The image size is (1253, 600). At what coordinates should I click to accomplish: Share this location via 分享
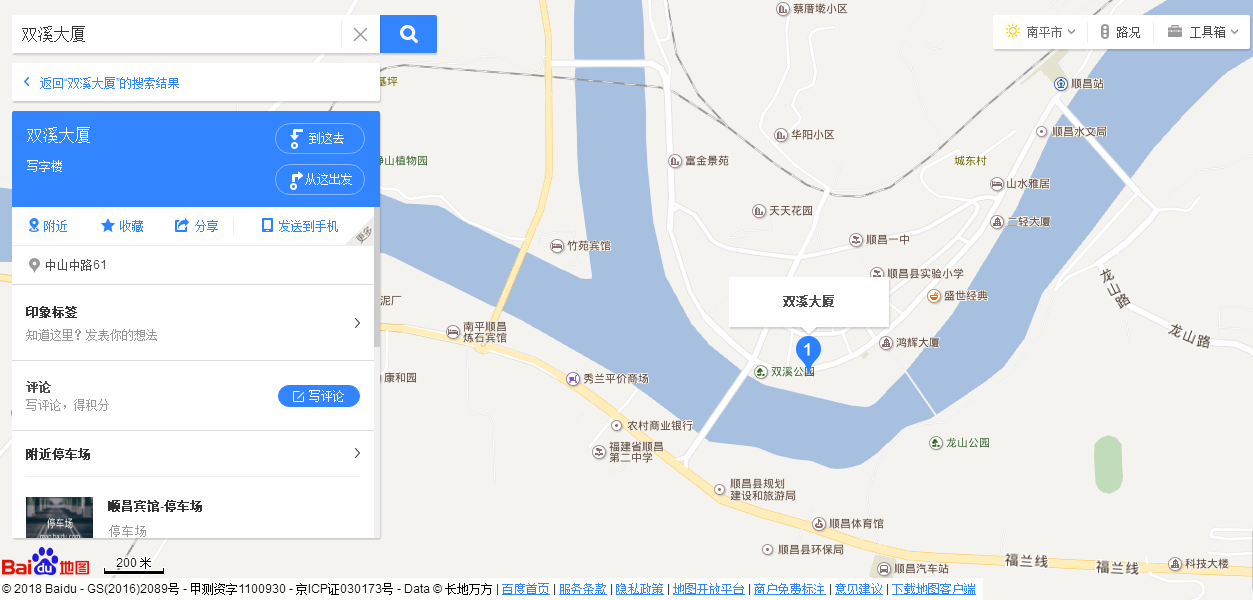[x=197, y=226]
